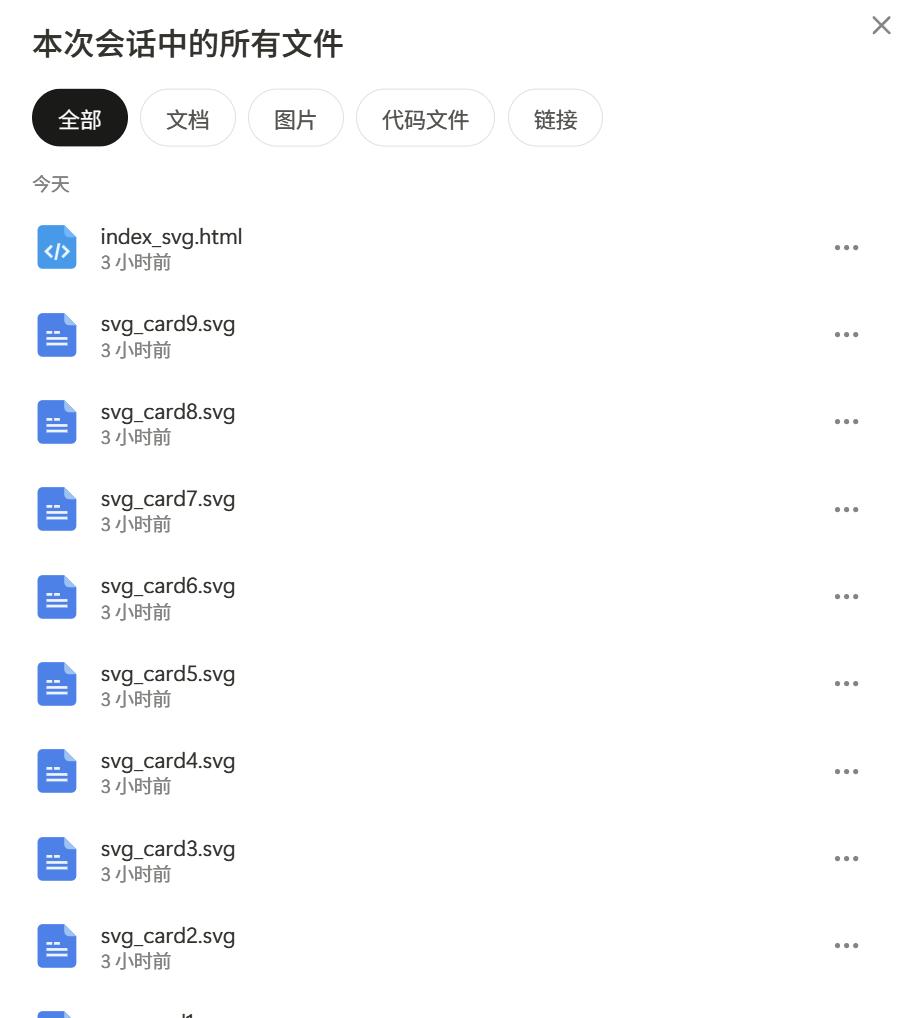Viewport: 922px width, 1018px height.
Task: Open more options for svg_card9.svg
Action: pyautogui.click(x=846, y=335)
